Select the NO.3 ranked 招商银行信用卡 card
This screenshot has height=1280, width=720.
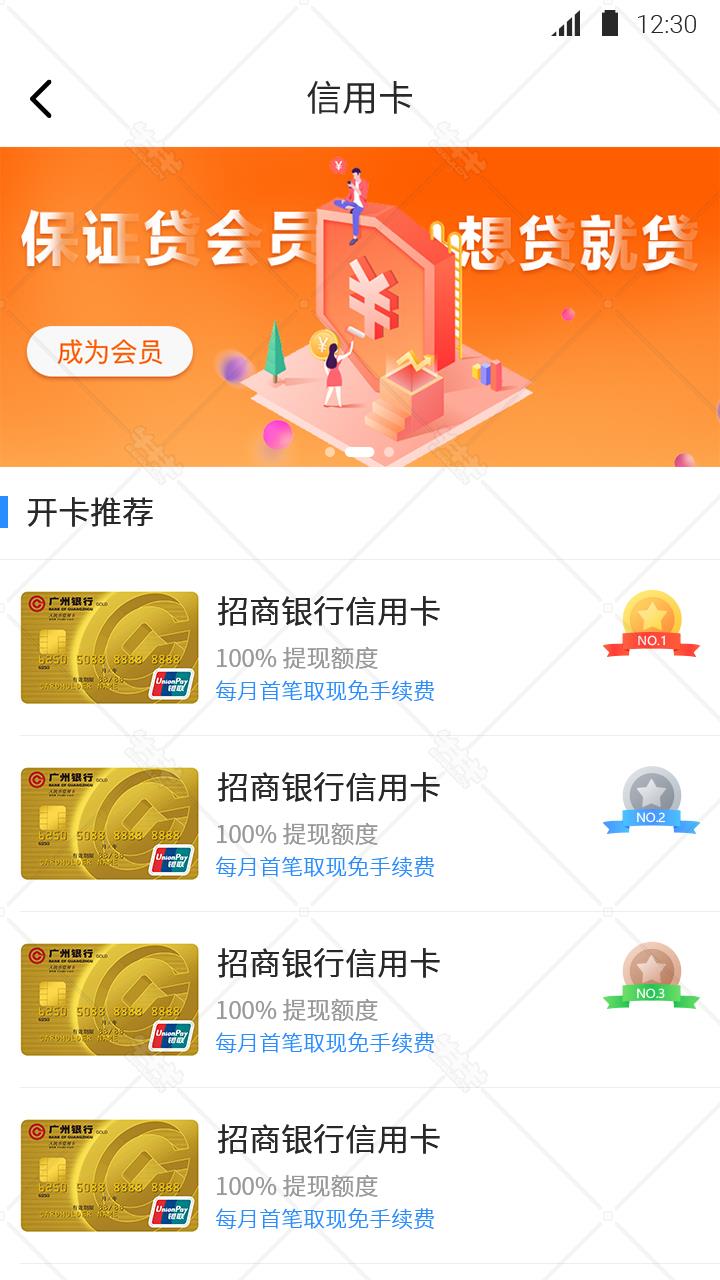[360, 1000]
